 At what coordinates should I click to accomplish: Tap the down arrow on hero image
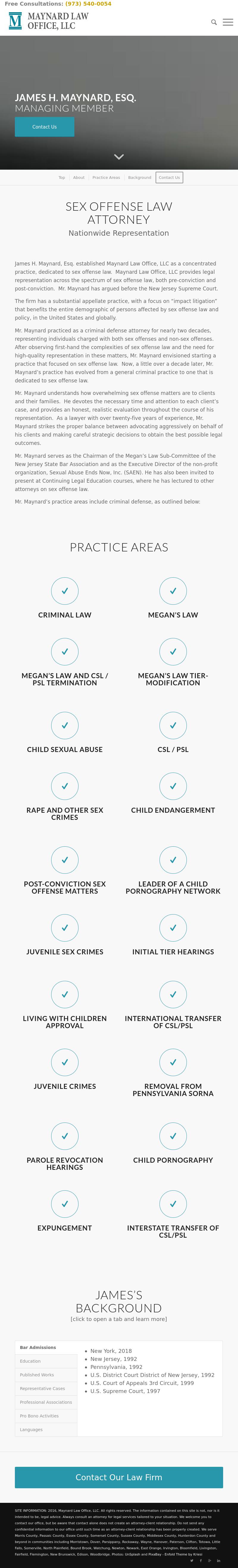click(x=119, y=157)
